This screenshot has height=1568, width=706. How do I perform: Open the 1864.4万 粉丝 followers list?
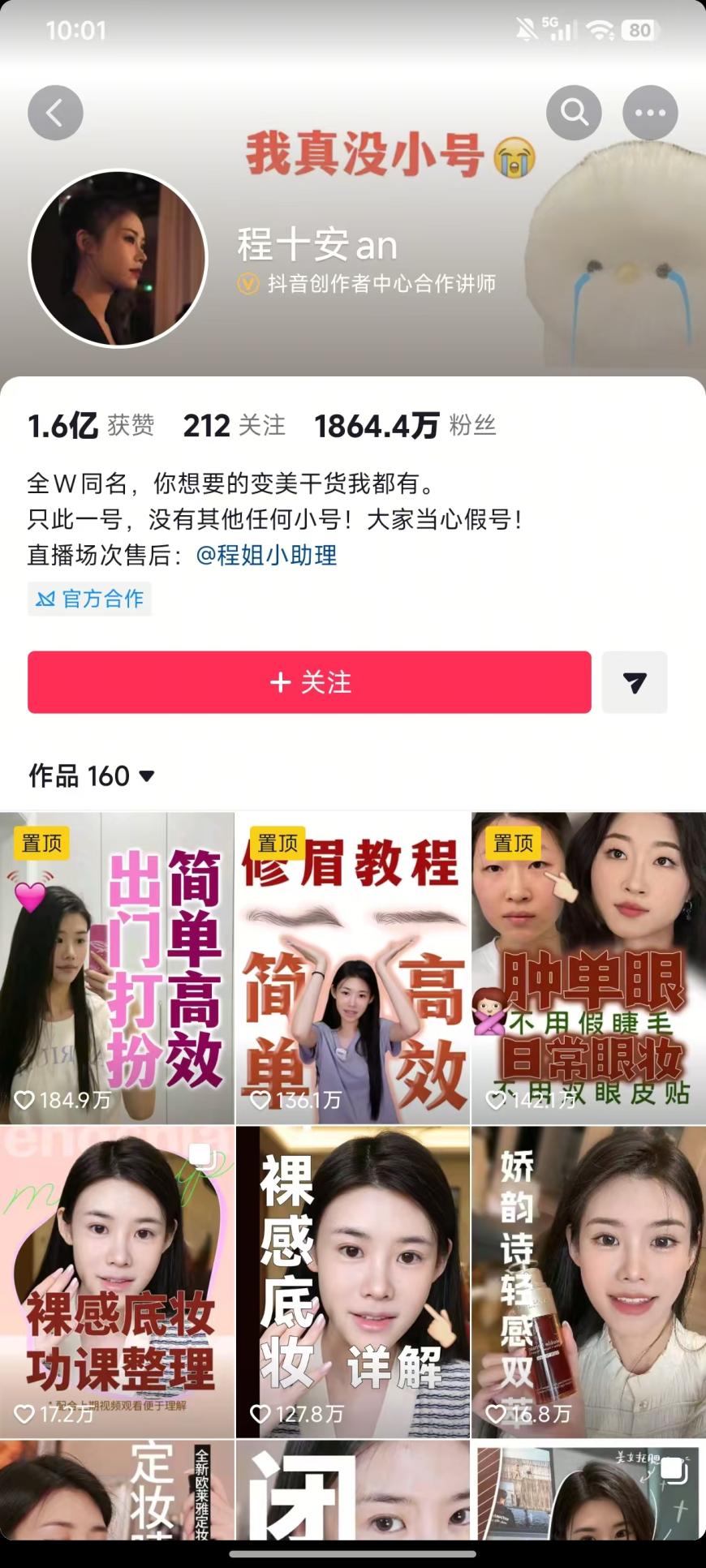[405, 425]
